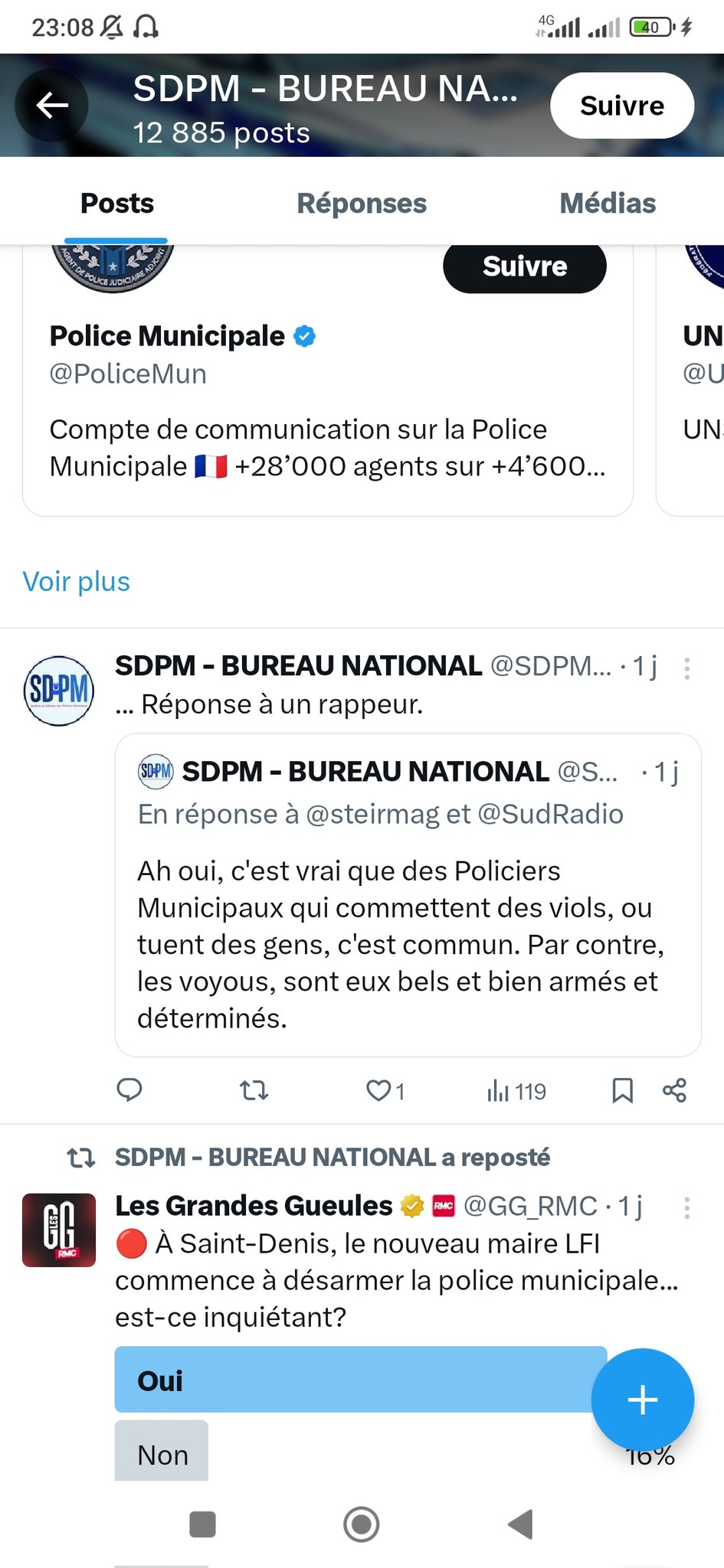Repost the Réponse à un rappeur post
724x1568 pixels.
click(254, 1089)
